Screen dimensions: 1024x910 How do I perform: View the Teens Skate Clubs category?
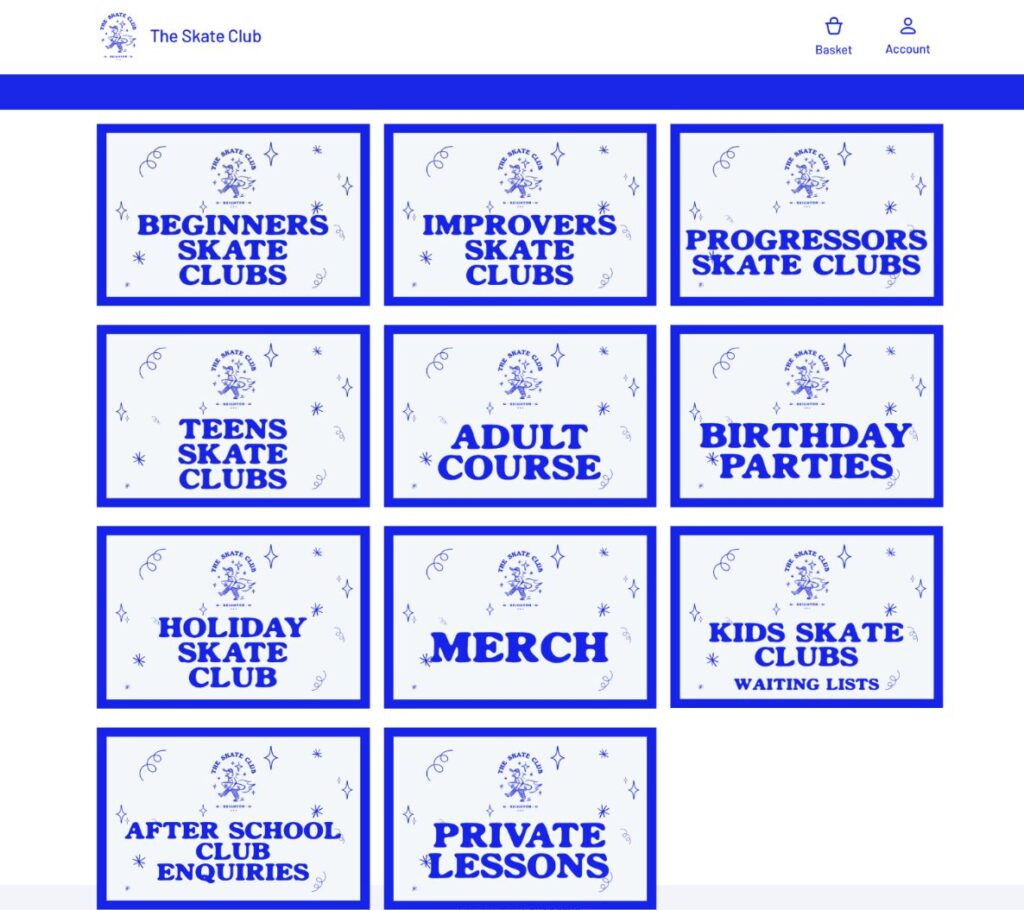coord(233,416)
